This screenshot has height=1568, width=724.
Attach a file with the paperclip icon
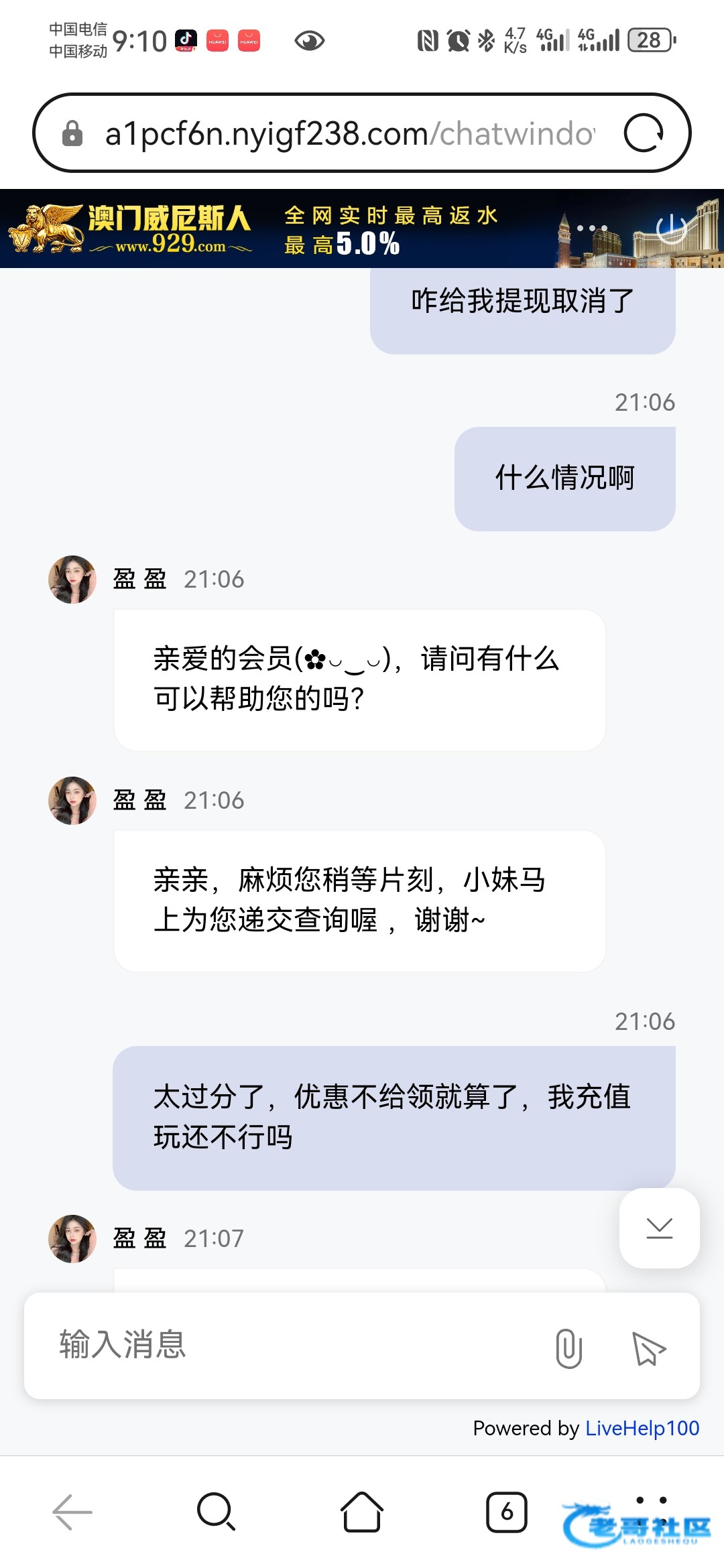tap(568, 1348)
